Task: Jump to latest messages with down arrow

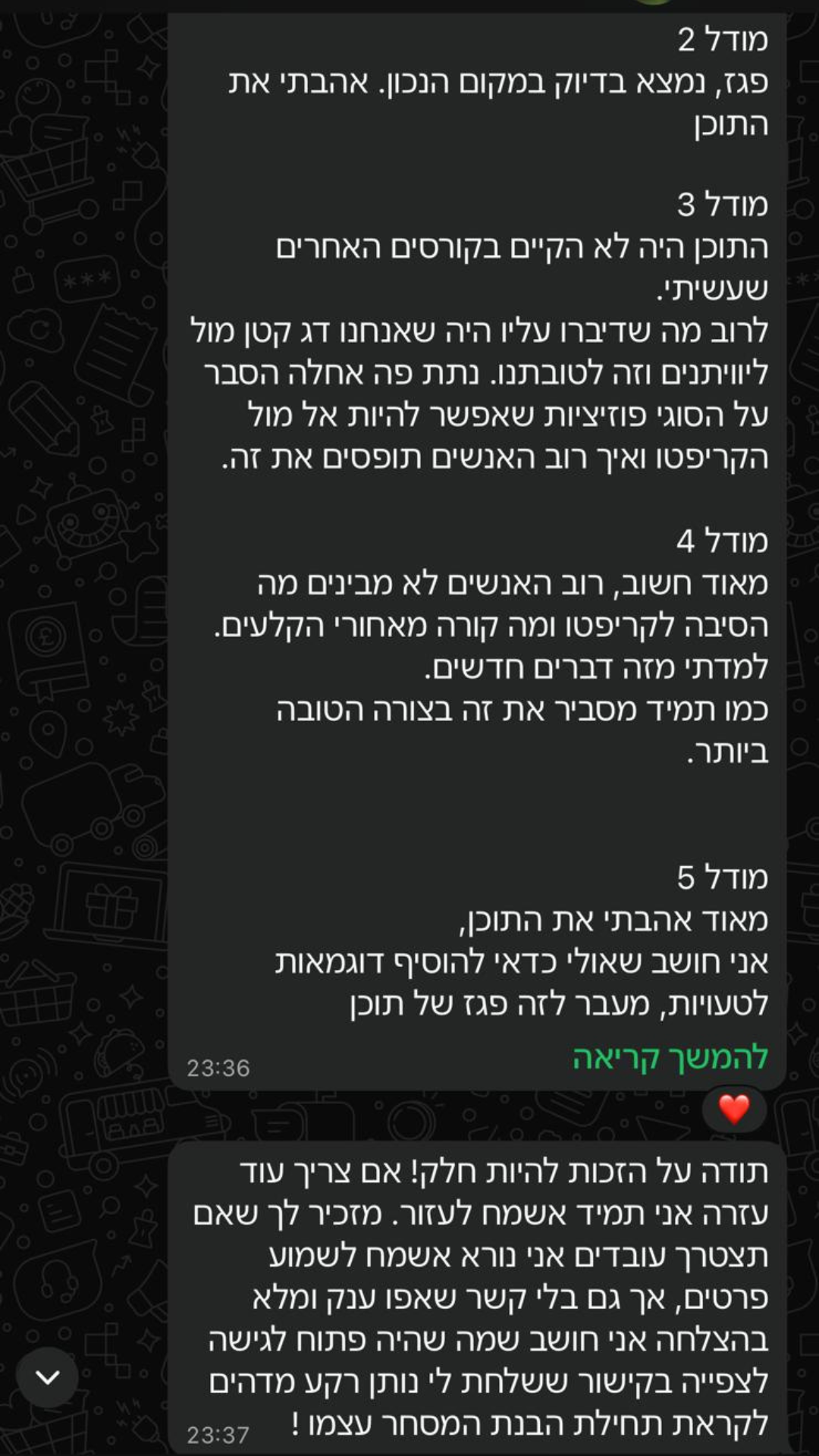Action: click(x=48, y=1377)
